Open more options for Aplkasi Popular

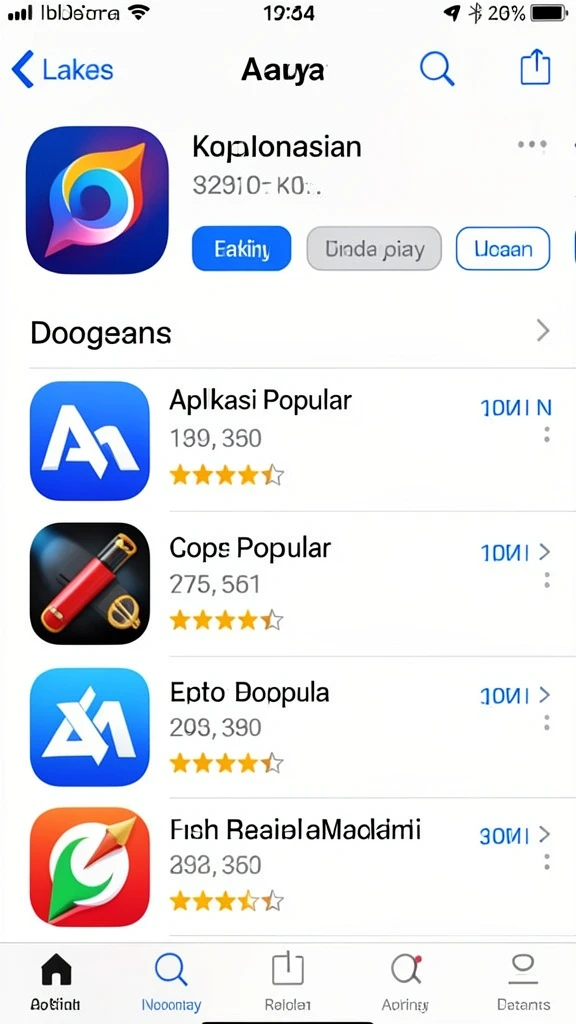click(x=547, y=435)
